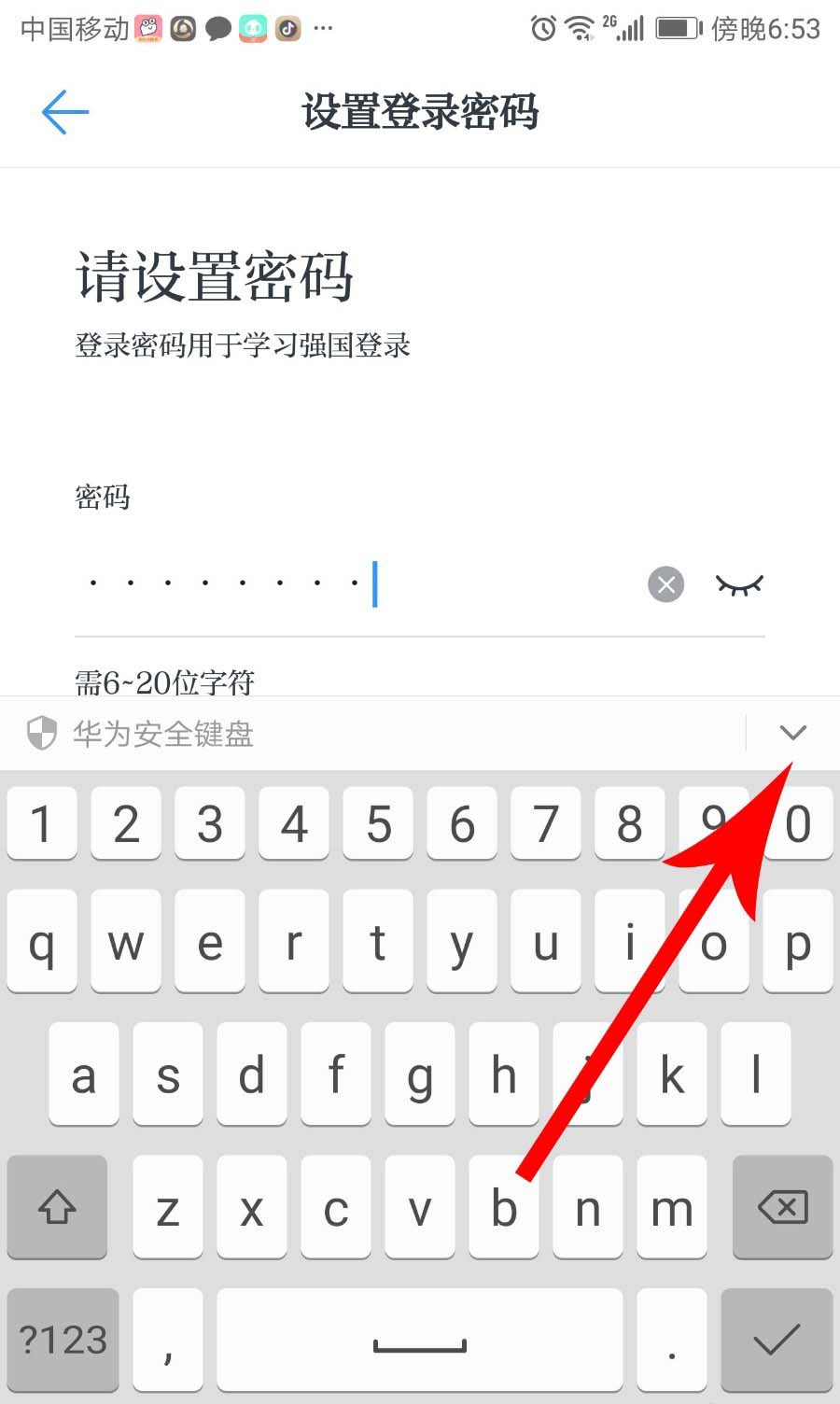Image resolution: width=840 pixels, height=1404 pixels.
Task: Focus the password input field
Action: (x=355, y=584)
